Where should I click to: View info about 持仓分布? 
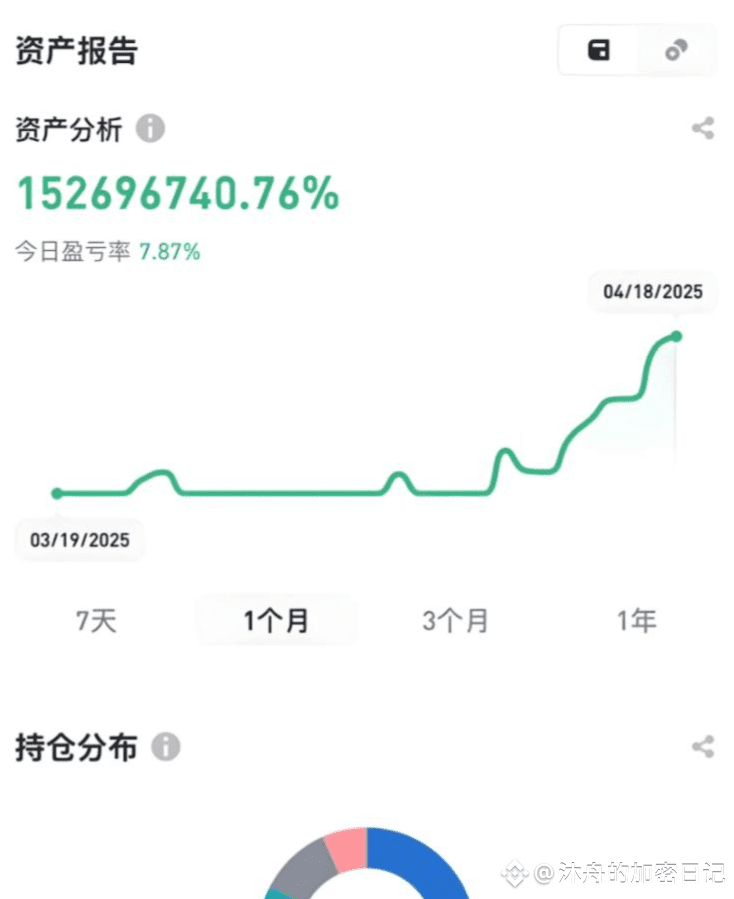click(166, 747)
